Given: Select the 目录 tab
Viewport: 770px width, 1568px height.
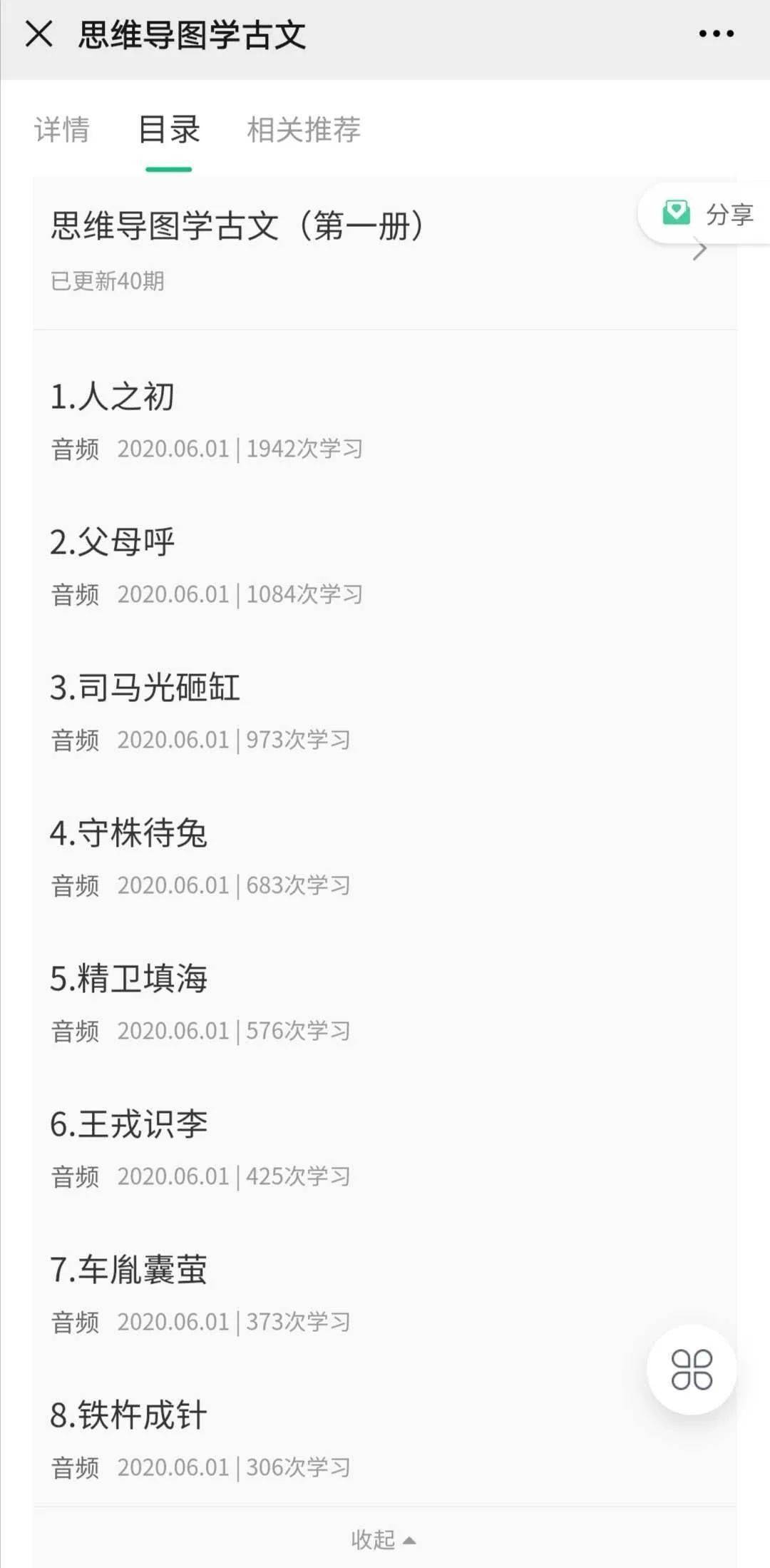Looking at the screenshot, I should point(169,130).
